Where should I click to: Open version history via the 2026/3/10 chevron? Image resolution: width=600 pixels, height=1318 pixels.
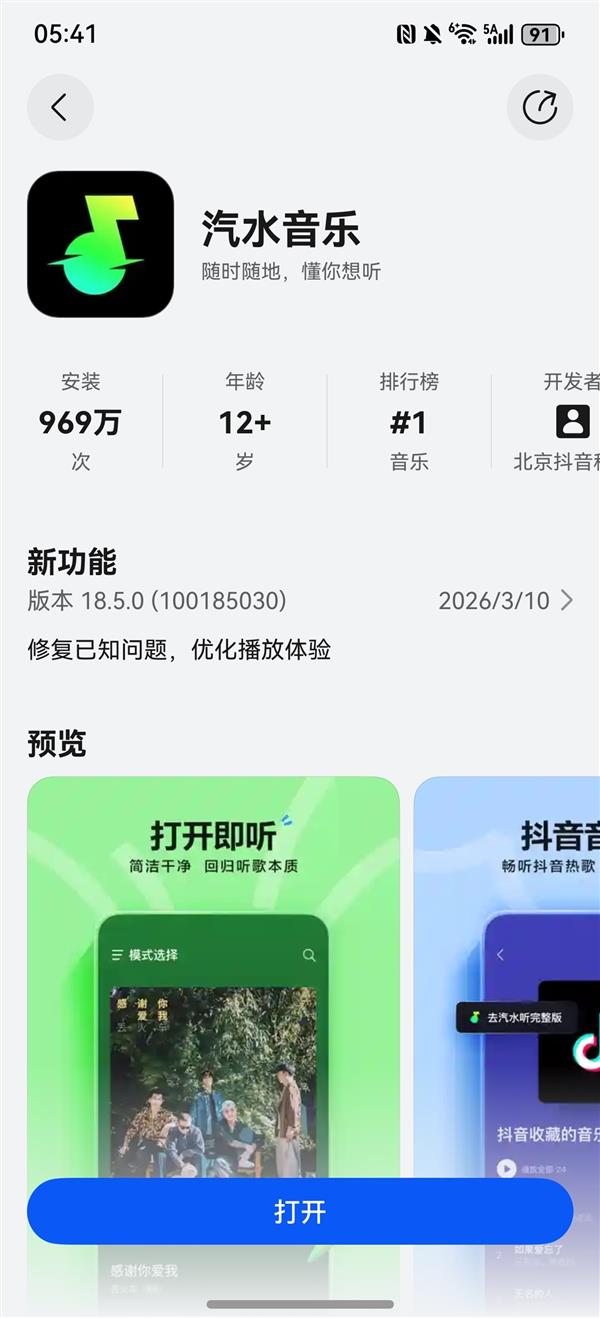[566, 601]
